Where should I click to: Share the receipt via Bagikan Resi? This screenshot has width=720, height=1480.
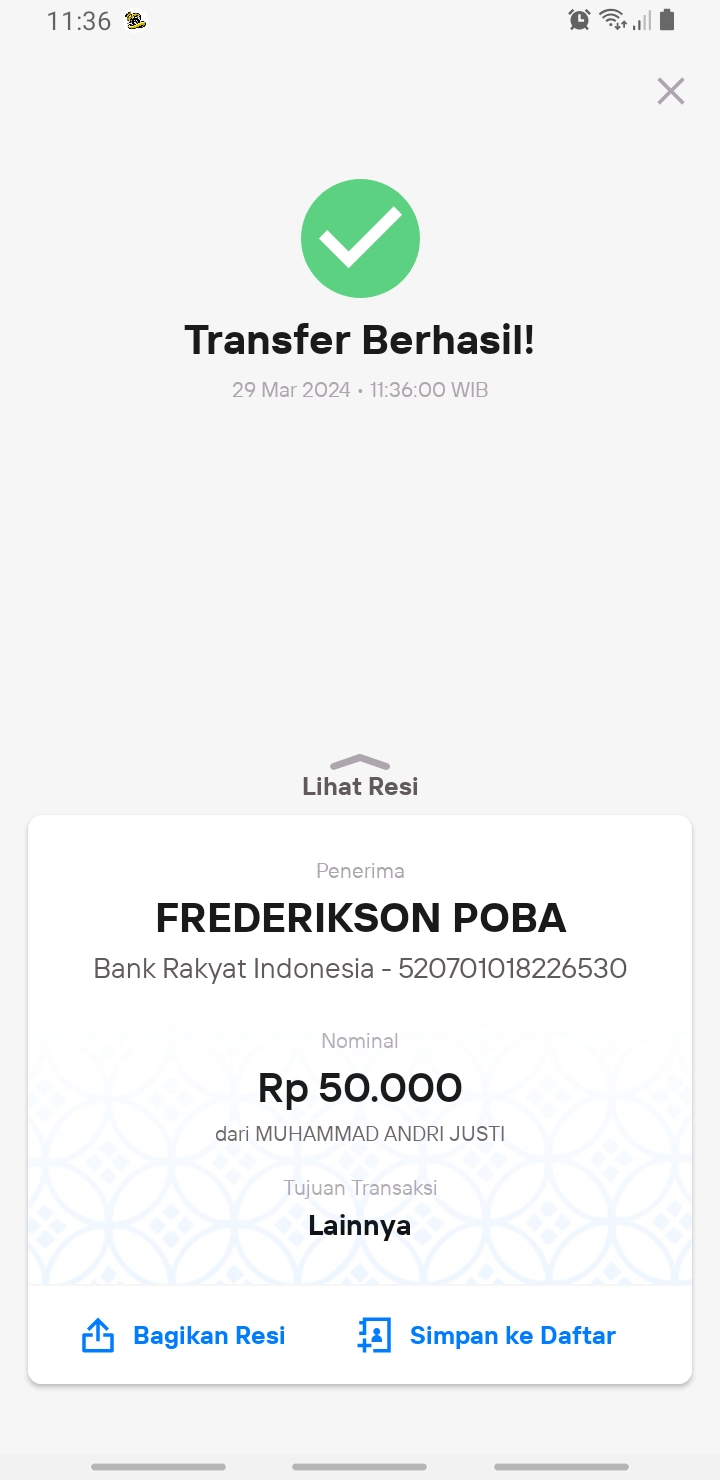tap(183, 1335)
